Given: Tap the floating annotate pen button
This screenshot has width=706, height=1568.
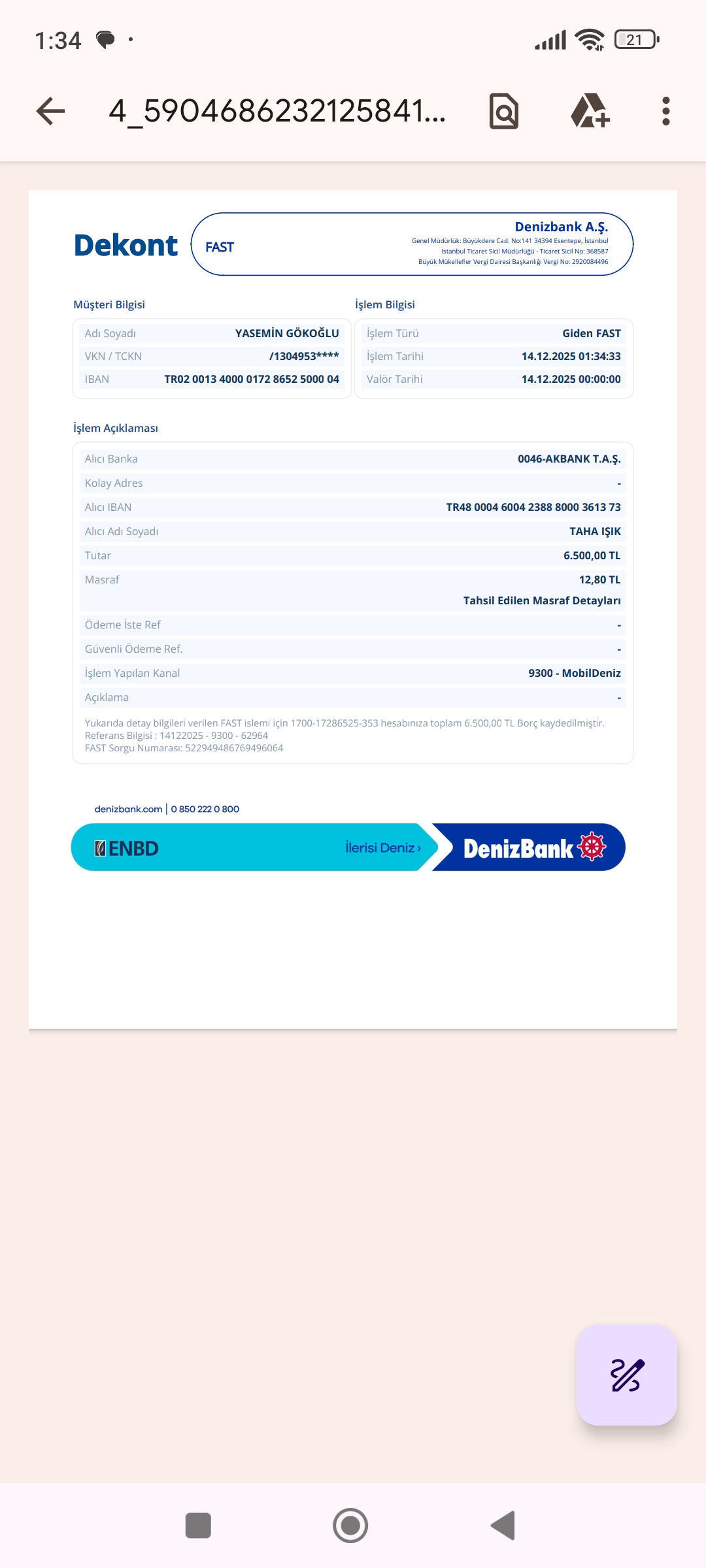Looking at the screenshot, I should click(x=627, y=1375).
